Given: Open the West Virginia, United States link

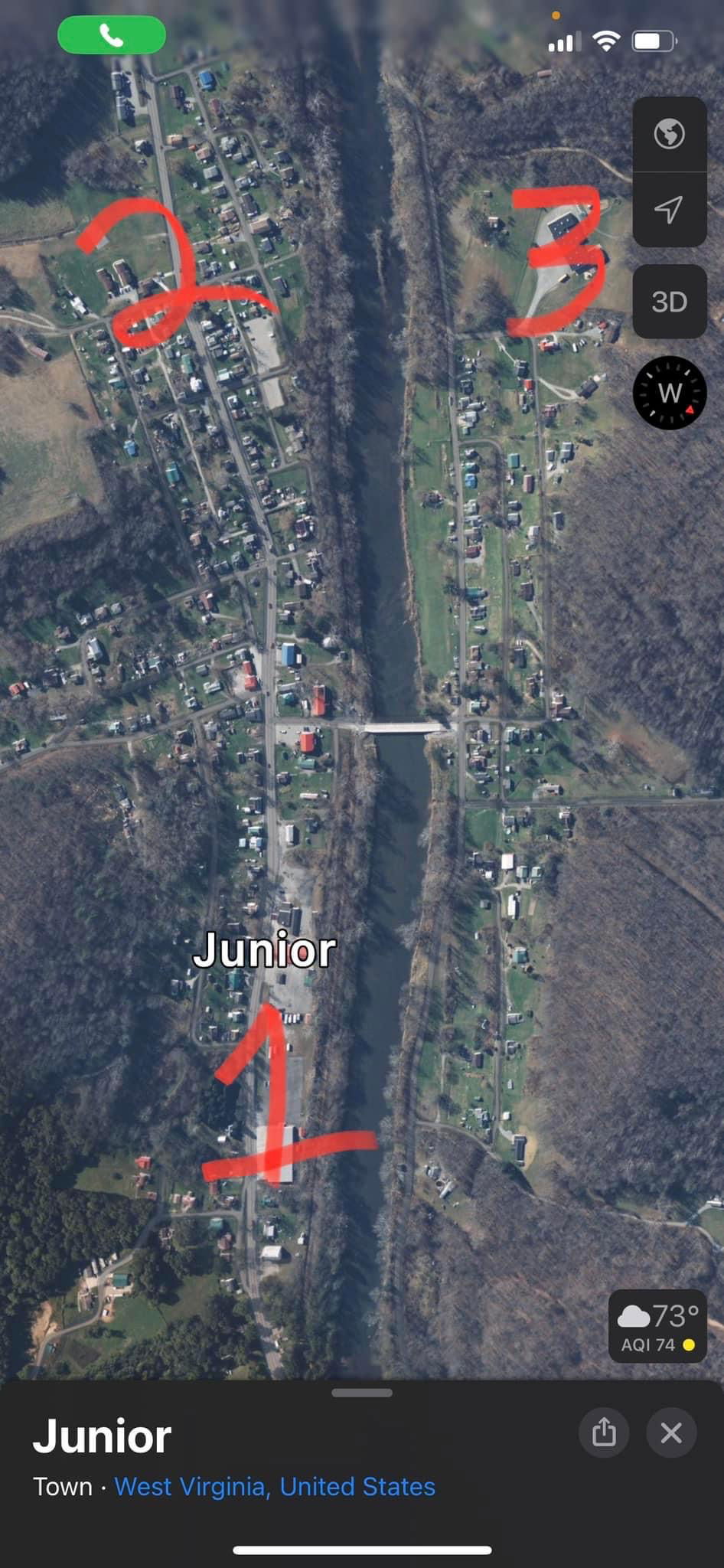Looking at the screenshot, I should click(x=274, y=1486).
